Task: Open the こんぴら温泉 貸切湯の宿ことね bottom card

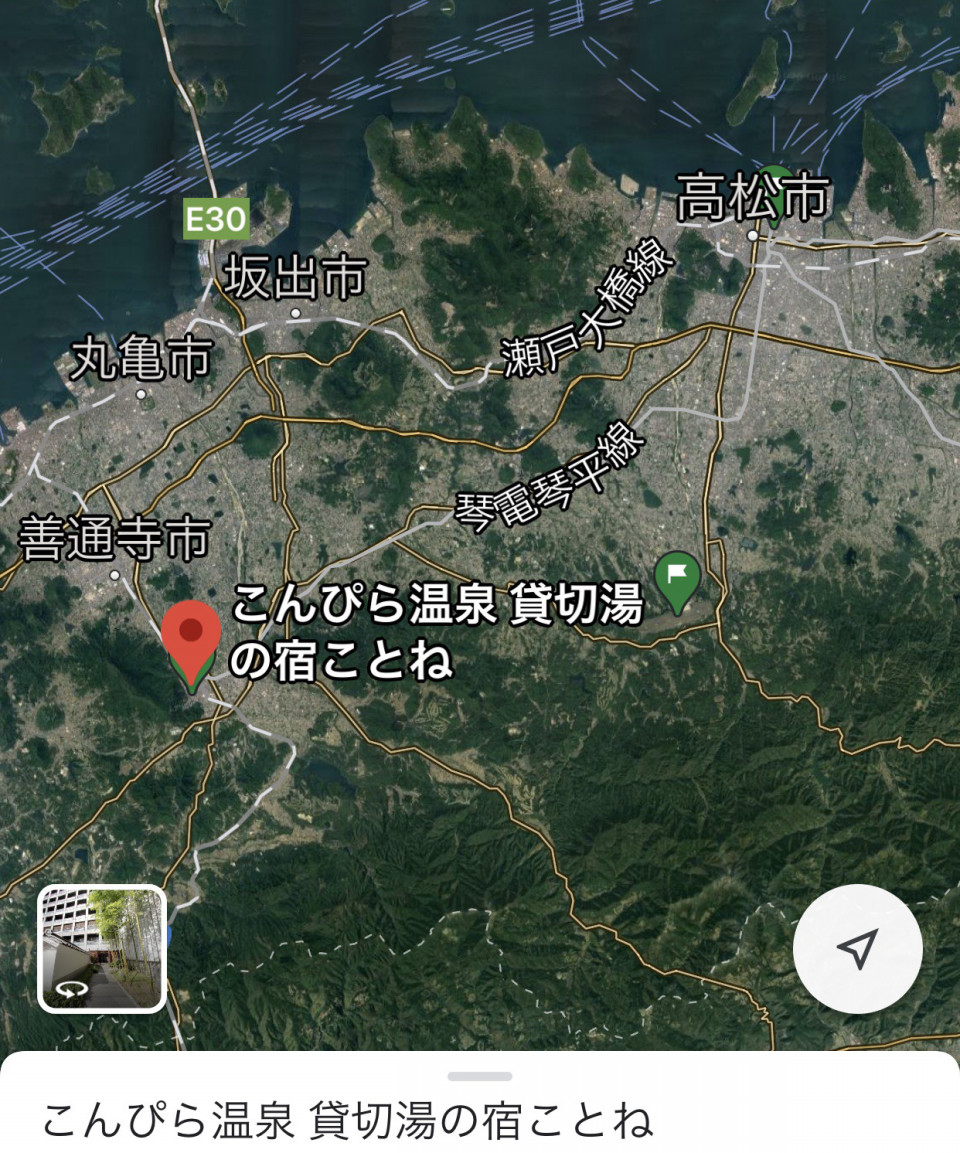Action: [x=348, y=1120]
